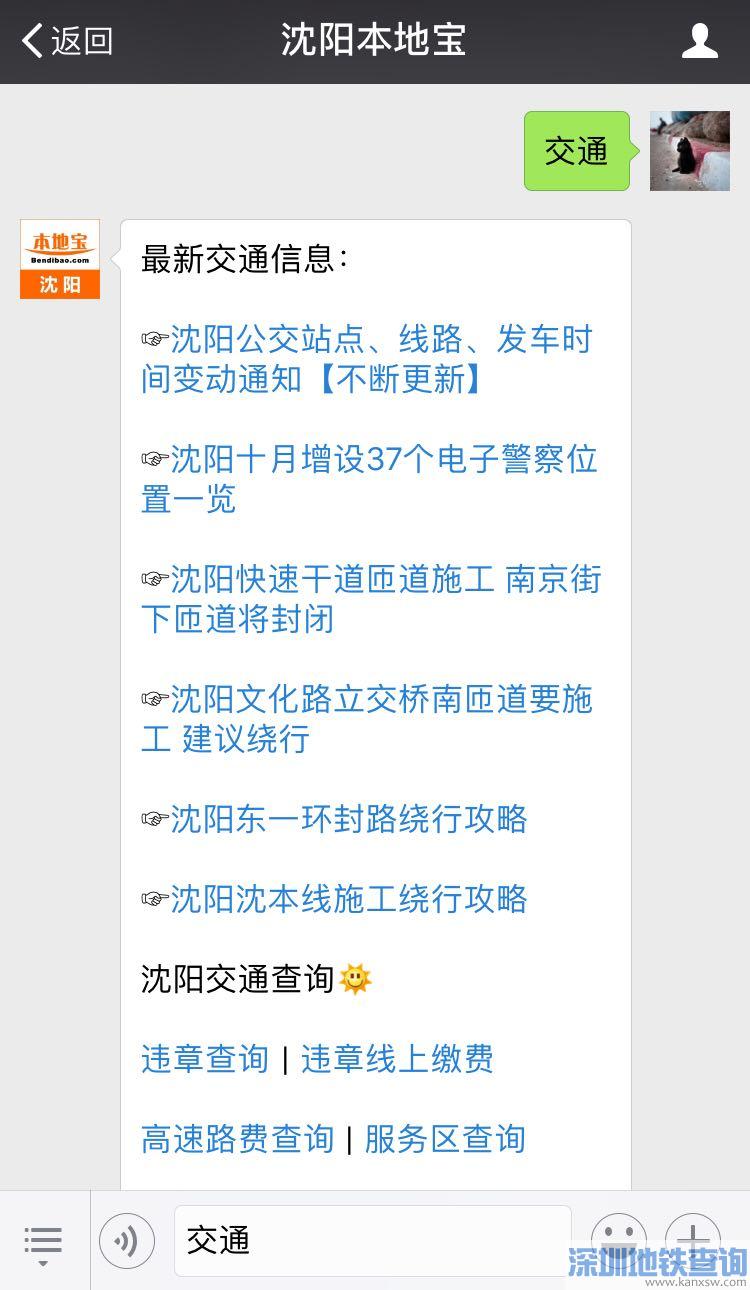The height and width of the screenshot is (1290, 750).
Task: Open 服务区查询 link
Action: pos(445,1139)
